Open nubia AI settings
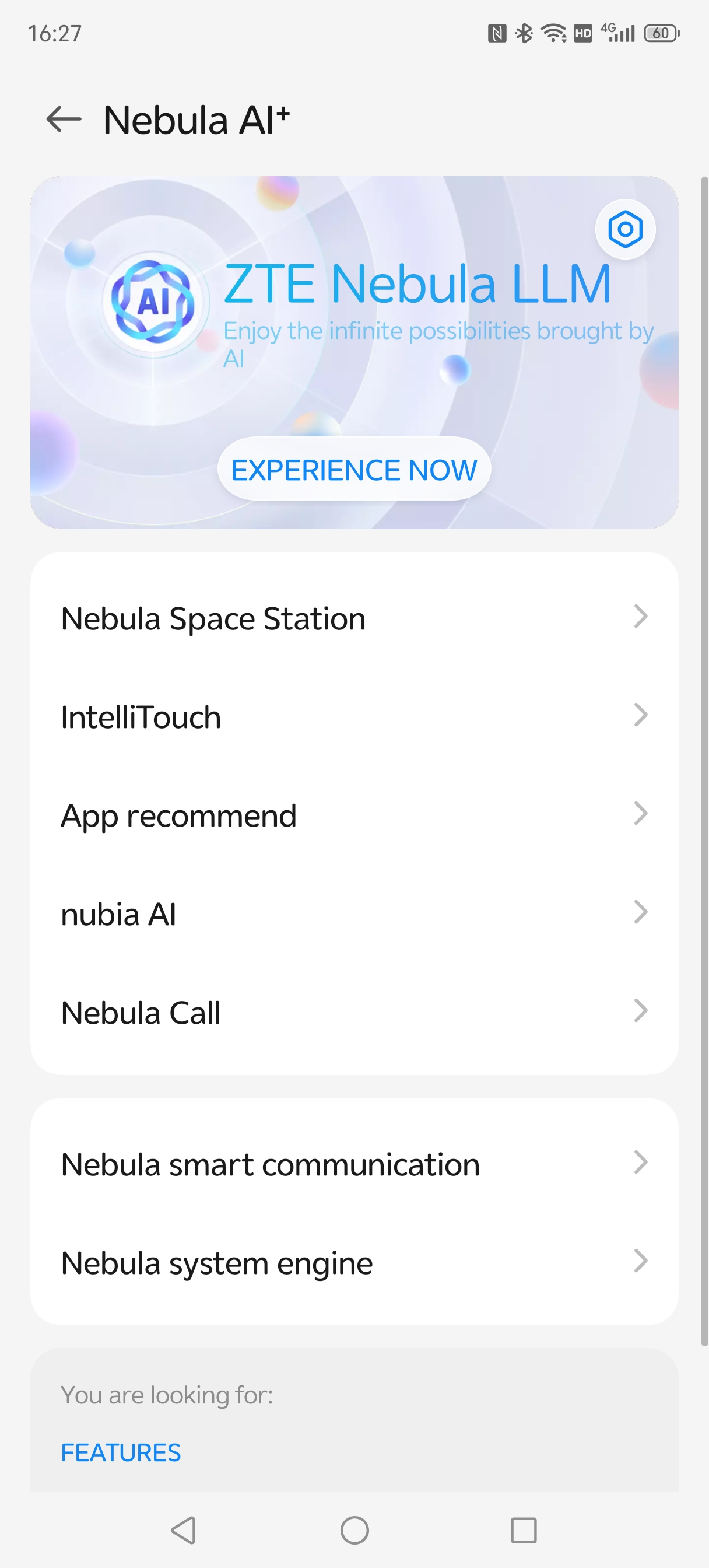Screen dimensions: 709x1568 [354, 914]
